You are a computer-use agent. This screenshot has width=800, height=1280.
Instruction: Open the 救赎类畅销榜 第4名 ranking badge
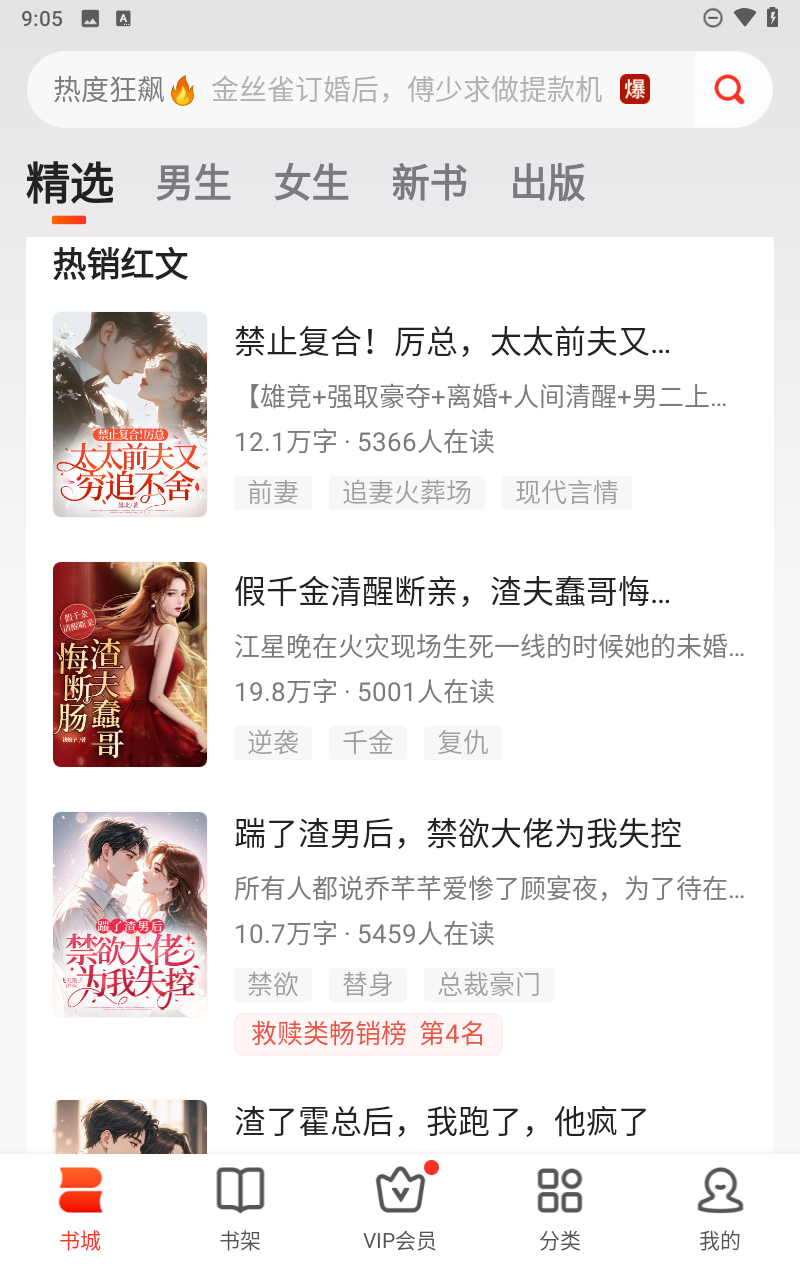[x=368, y=1034]
